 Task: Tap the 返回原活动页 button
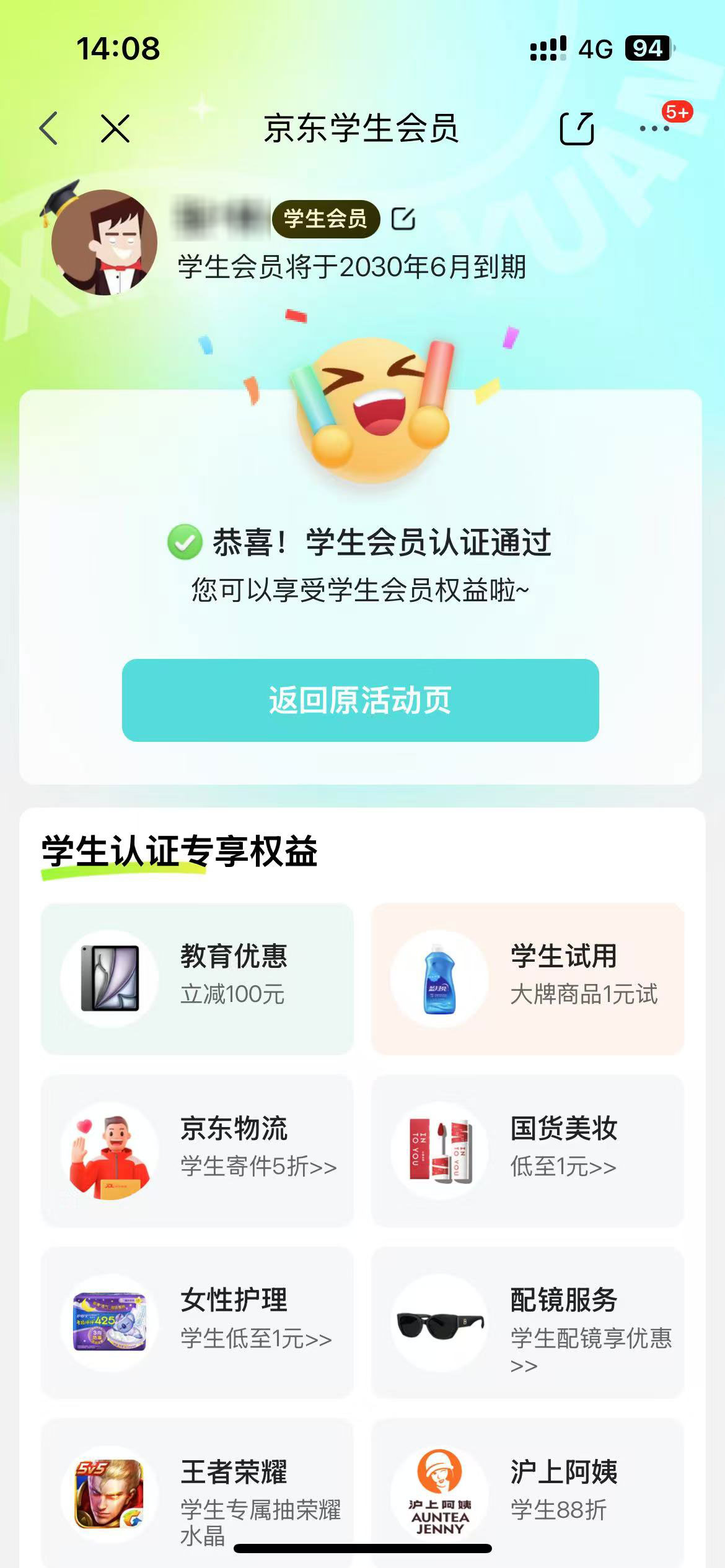[361, 700]
